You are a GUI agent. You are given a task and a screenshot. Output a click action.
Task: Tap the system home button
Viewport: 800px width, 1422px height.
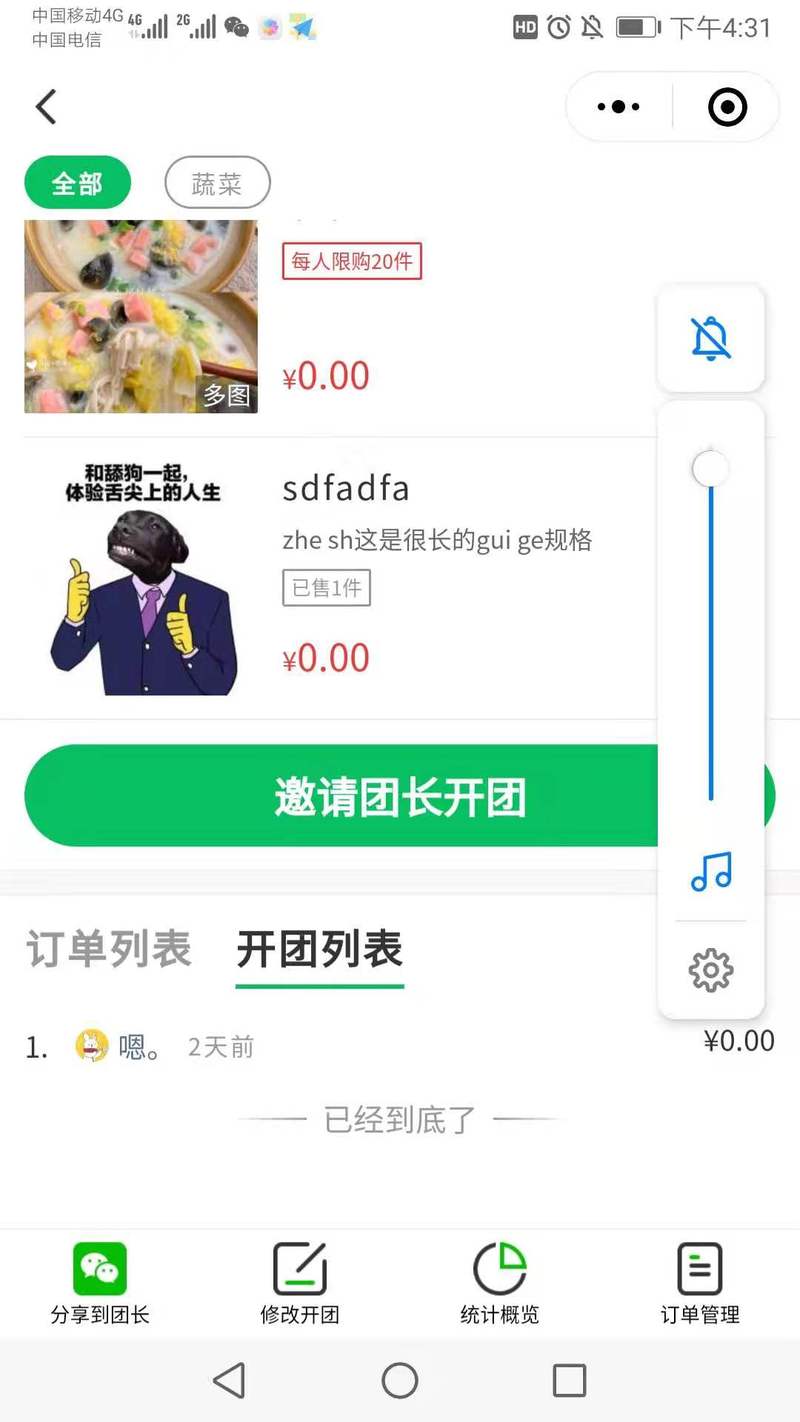coord(400,1381)
